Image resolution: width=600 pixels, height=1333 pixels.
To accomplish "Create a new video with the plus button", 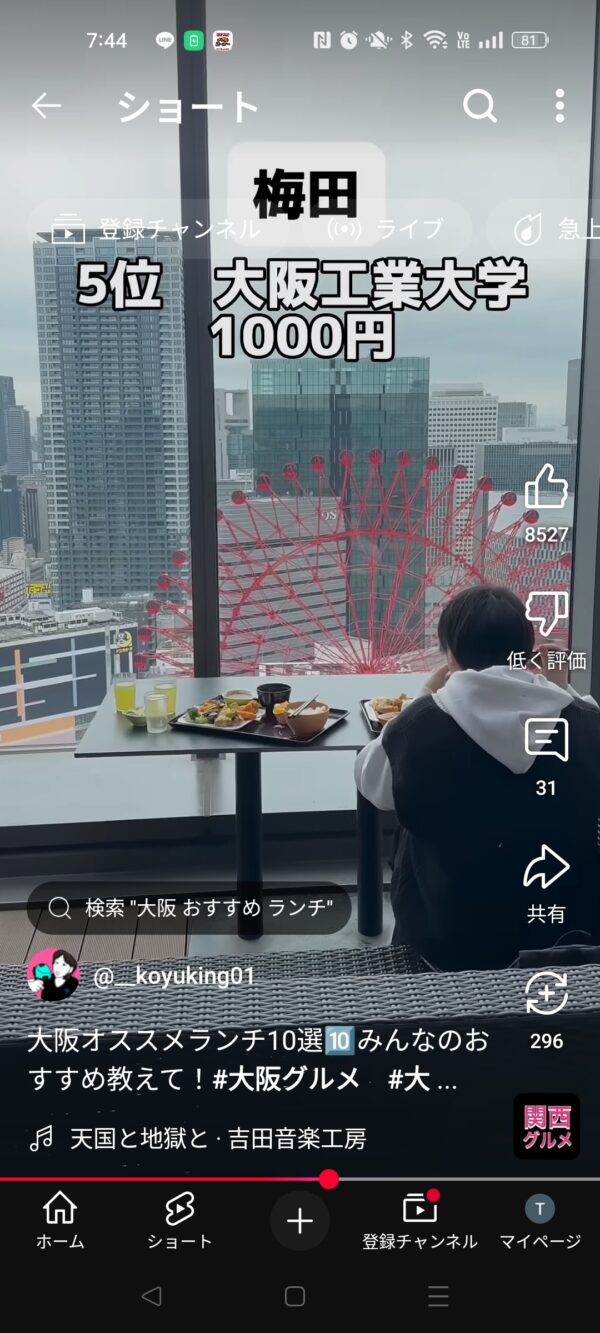I will [300, 1221].
